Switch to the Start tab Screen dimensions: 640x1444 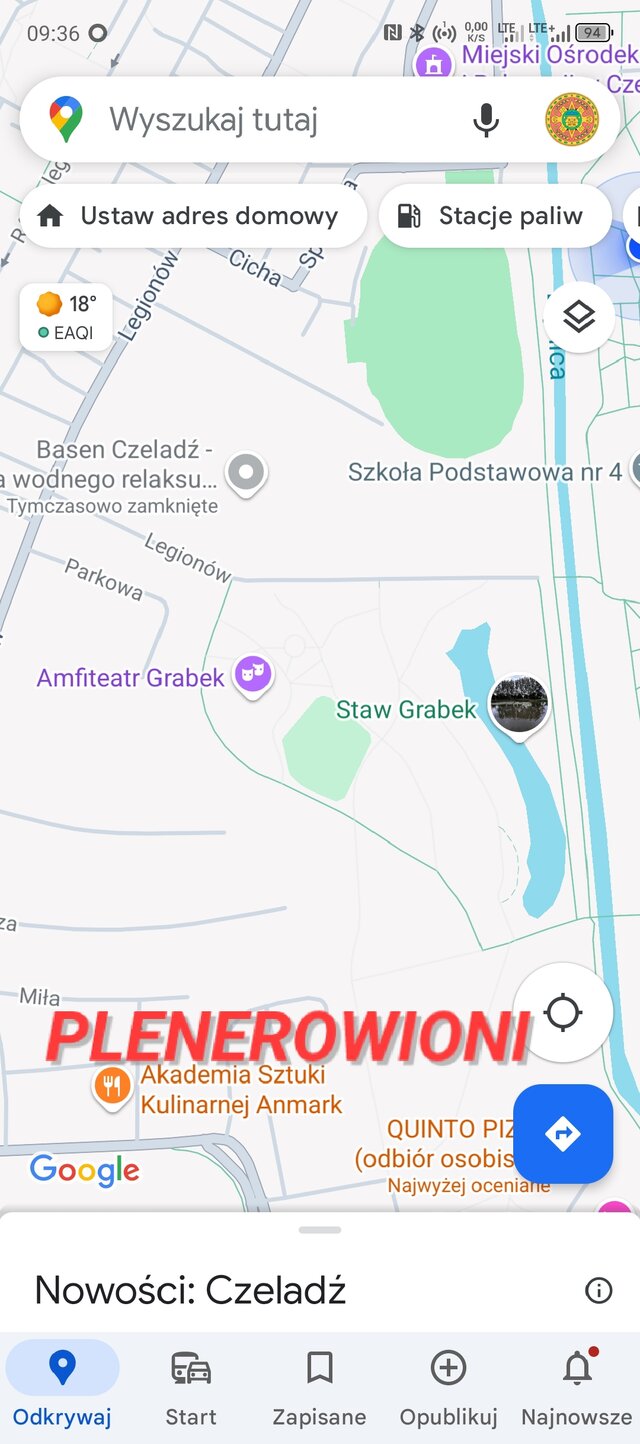pos(191,1385)
